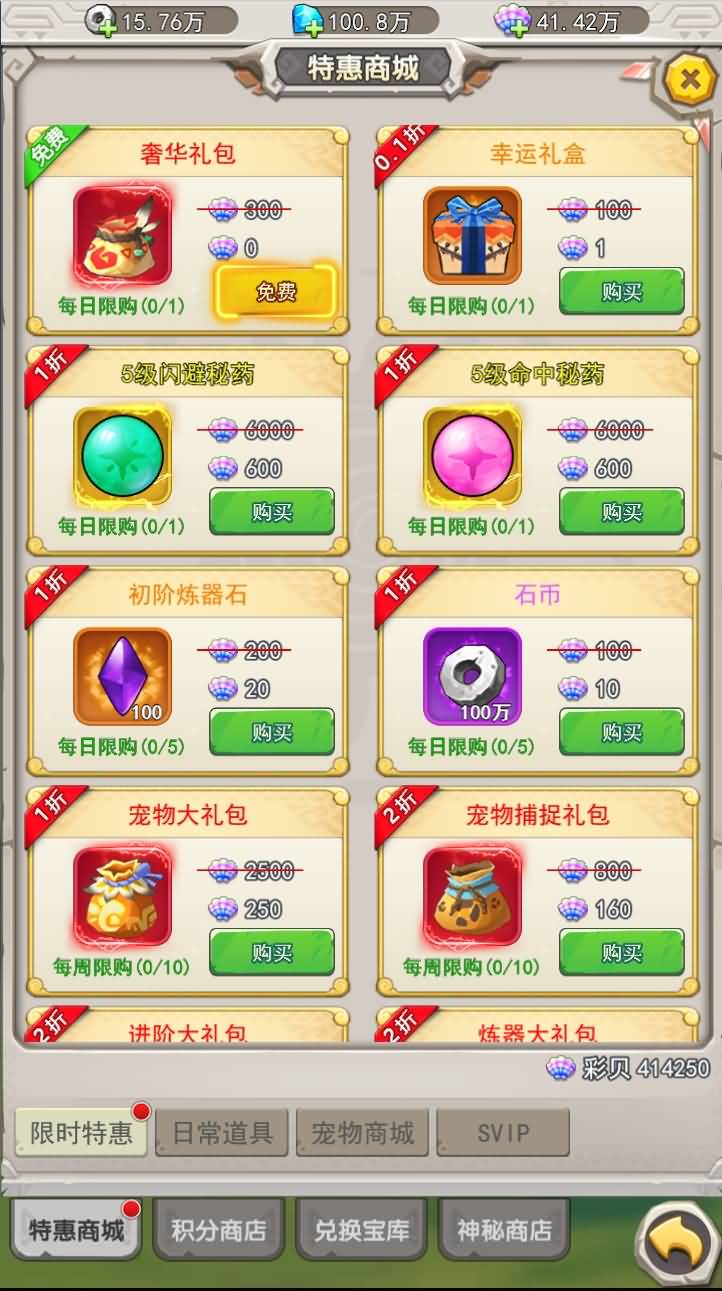Purchase 5级闪避秘药 with 购买 button
Image resolution: width=722 pixels, height=1291 pixels.
click(x=271, y=511)
